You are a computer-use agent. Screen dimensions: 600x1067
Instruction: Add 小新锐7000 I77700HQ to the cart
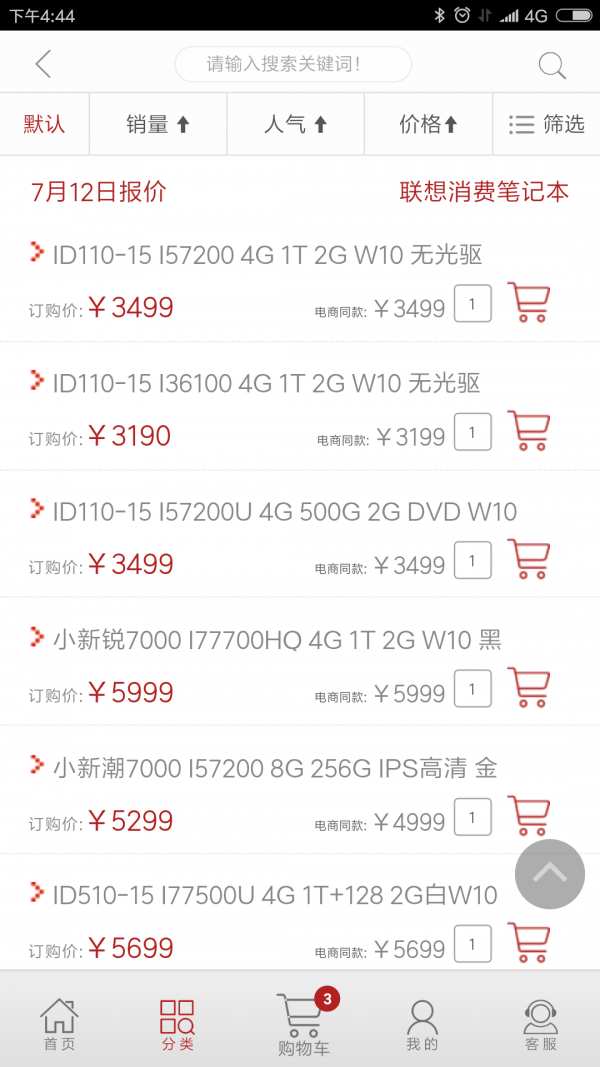pyautogui.click(x=529, y=688)
